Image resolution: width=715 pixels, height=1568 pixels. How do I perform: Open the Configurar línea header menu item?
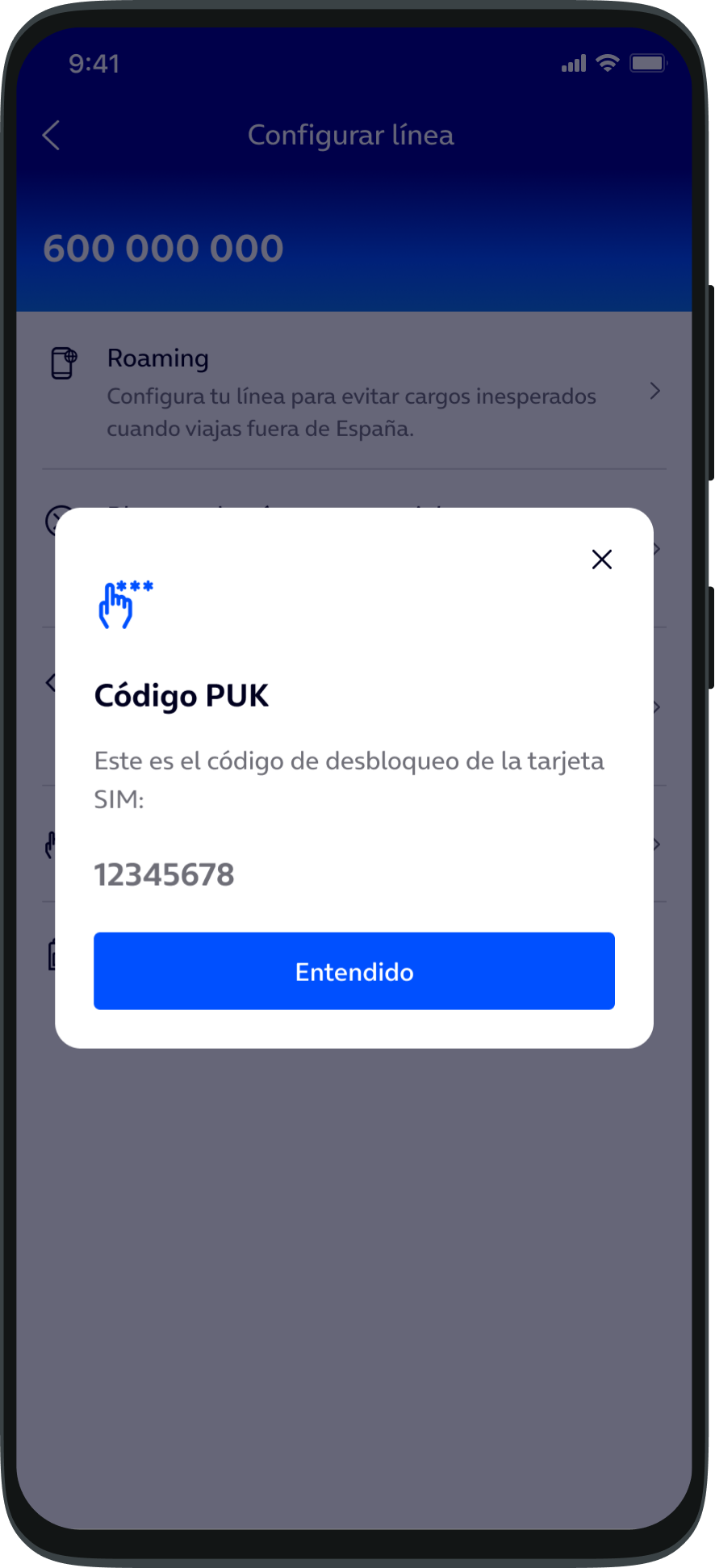click(x=351, y=135)
